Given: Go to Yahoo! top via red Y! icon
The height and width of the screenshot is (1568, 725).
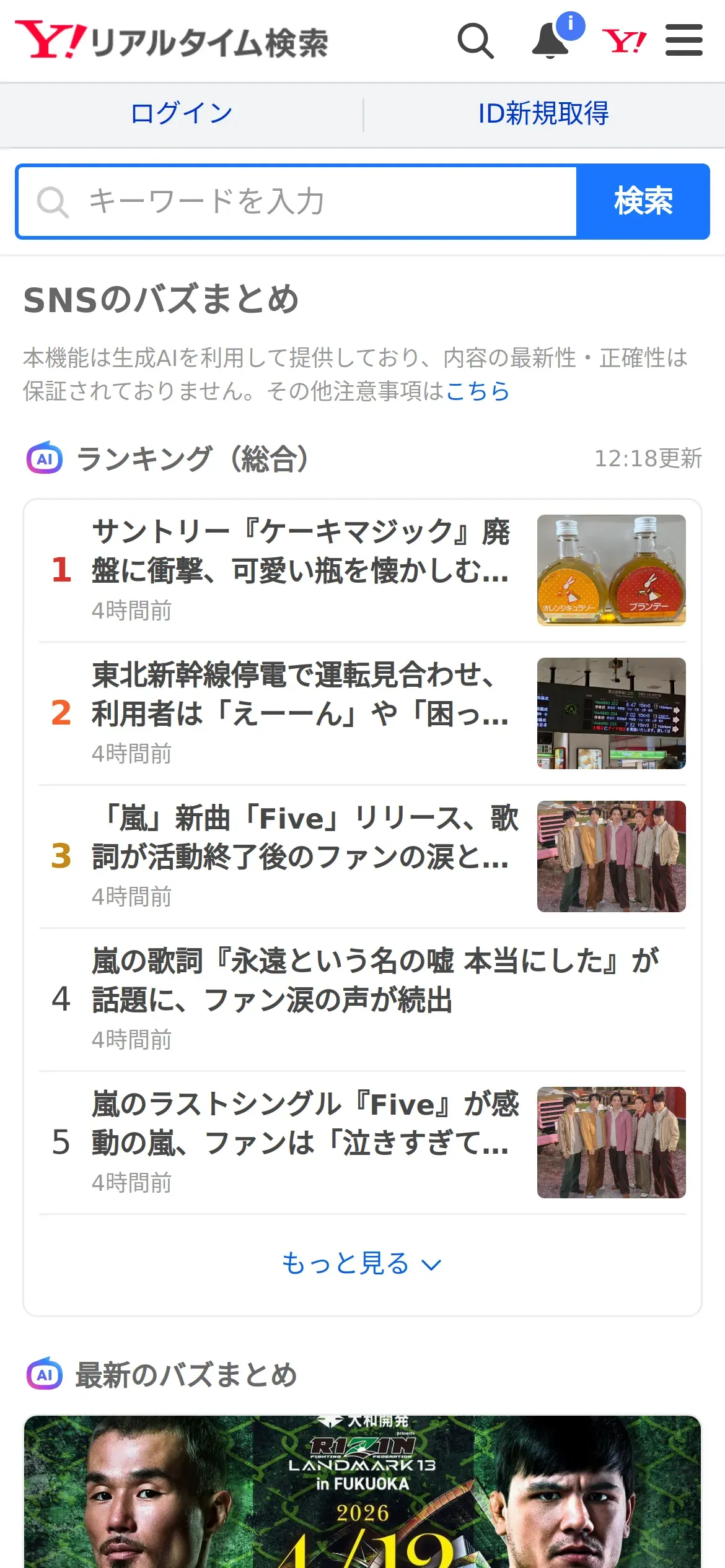Looking at the screenshot, I should (x=624, y=41).
